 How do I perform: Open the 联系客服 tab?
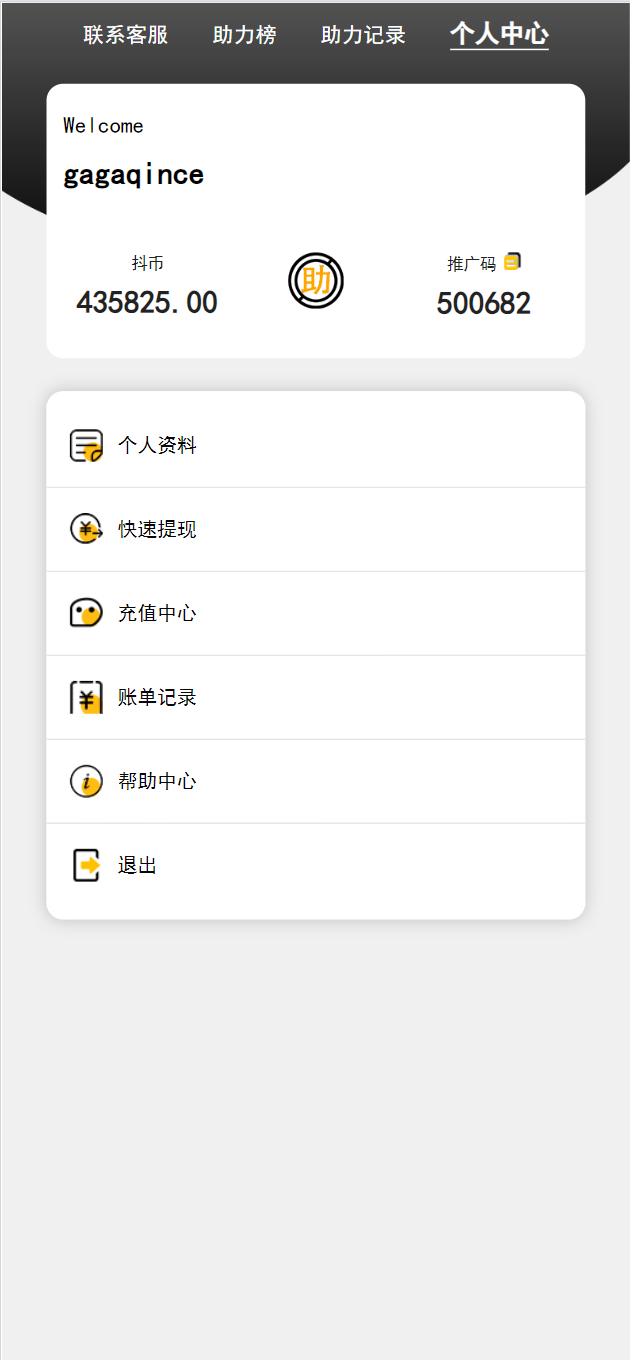click(126, 35)
